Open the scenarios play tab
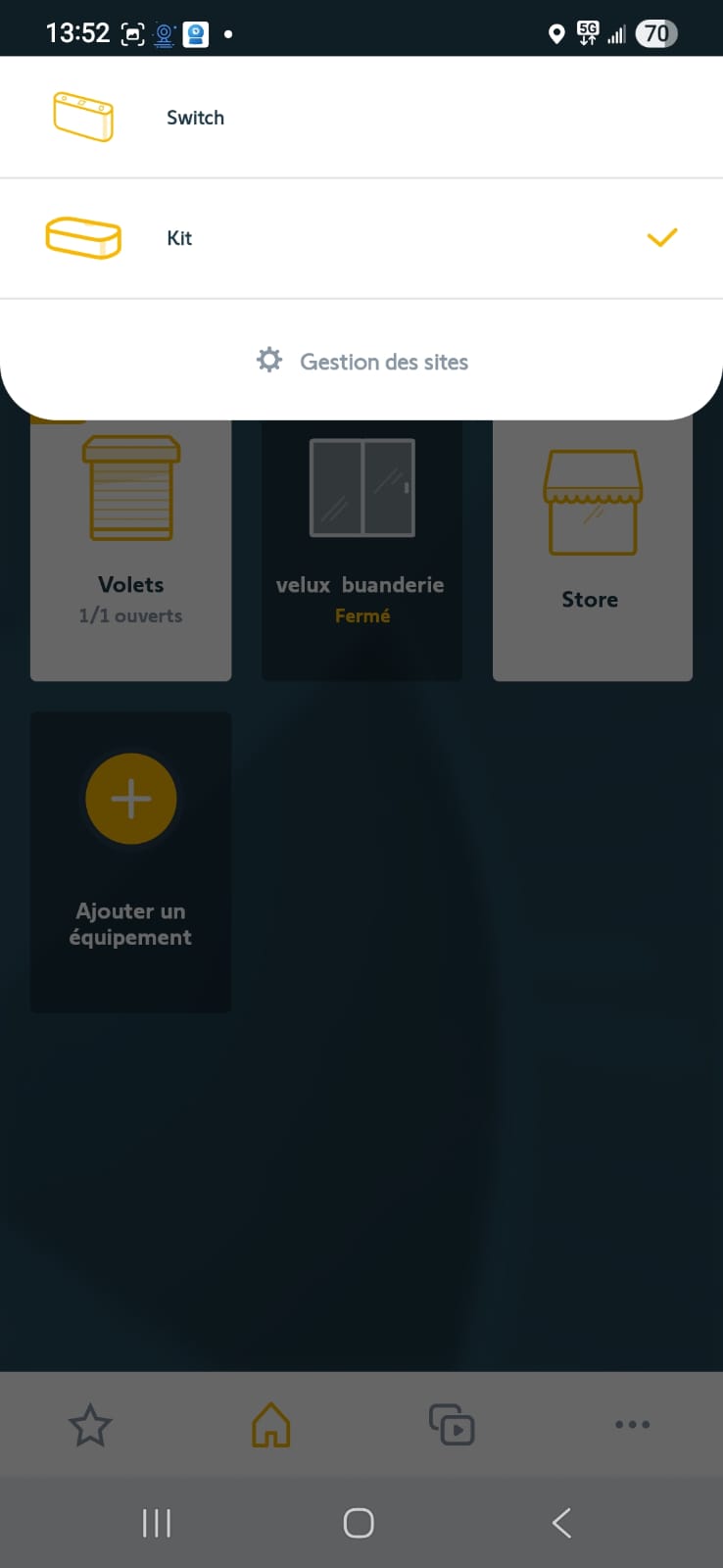Image resolution: width=723 pixels, height=1568 pixels. click(x=452, y=1425)
